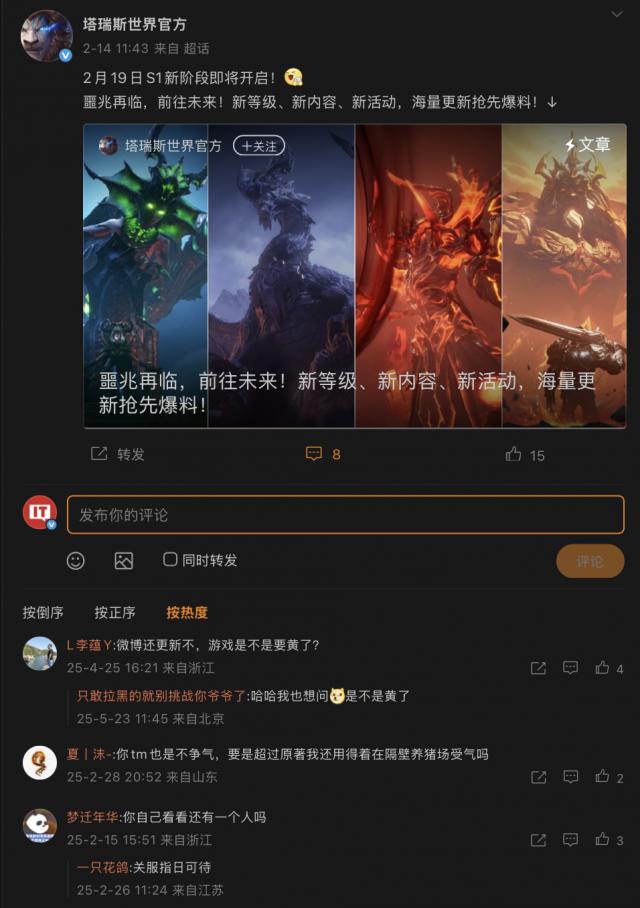Screen dimensions: 640x908
Task: Repost this post via 转发
Action: 118,454
